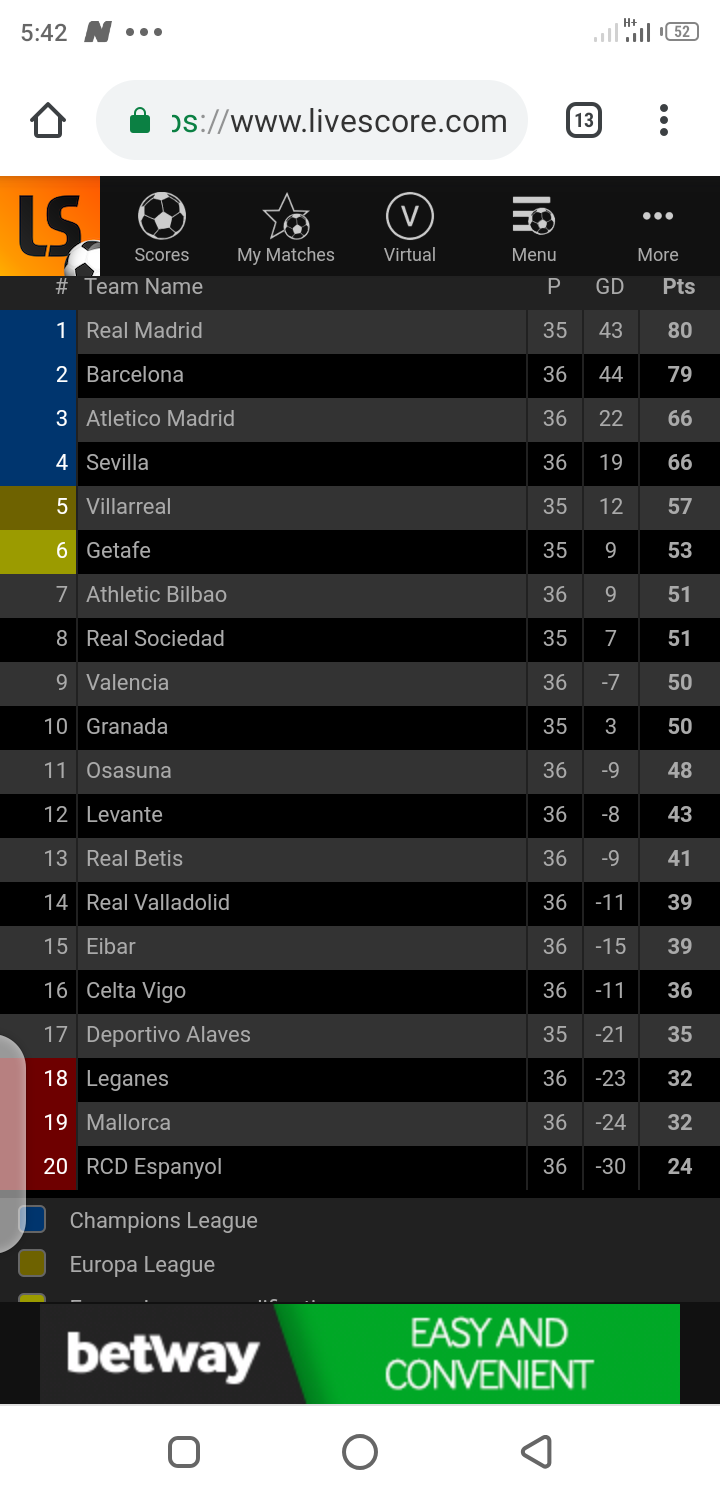Go back with the system back button
720x1500 pixels.
tap(536, 1451)
